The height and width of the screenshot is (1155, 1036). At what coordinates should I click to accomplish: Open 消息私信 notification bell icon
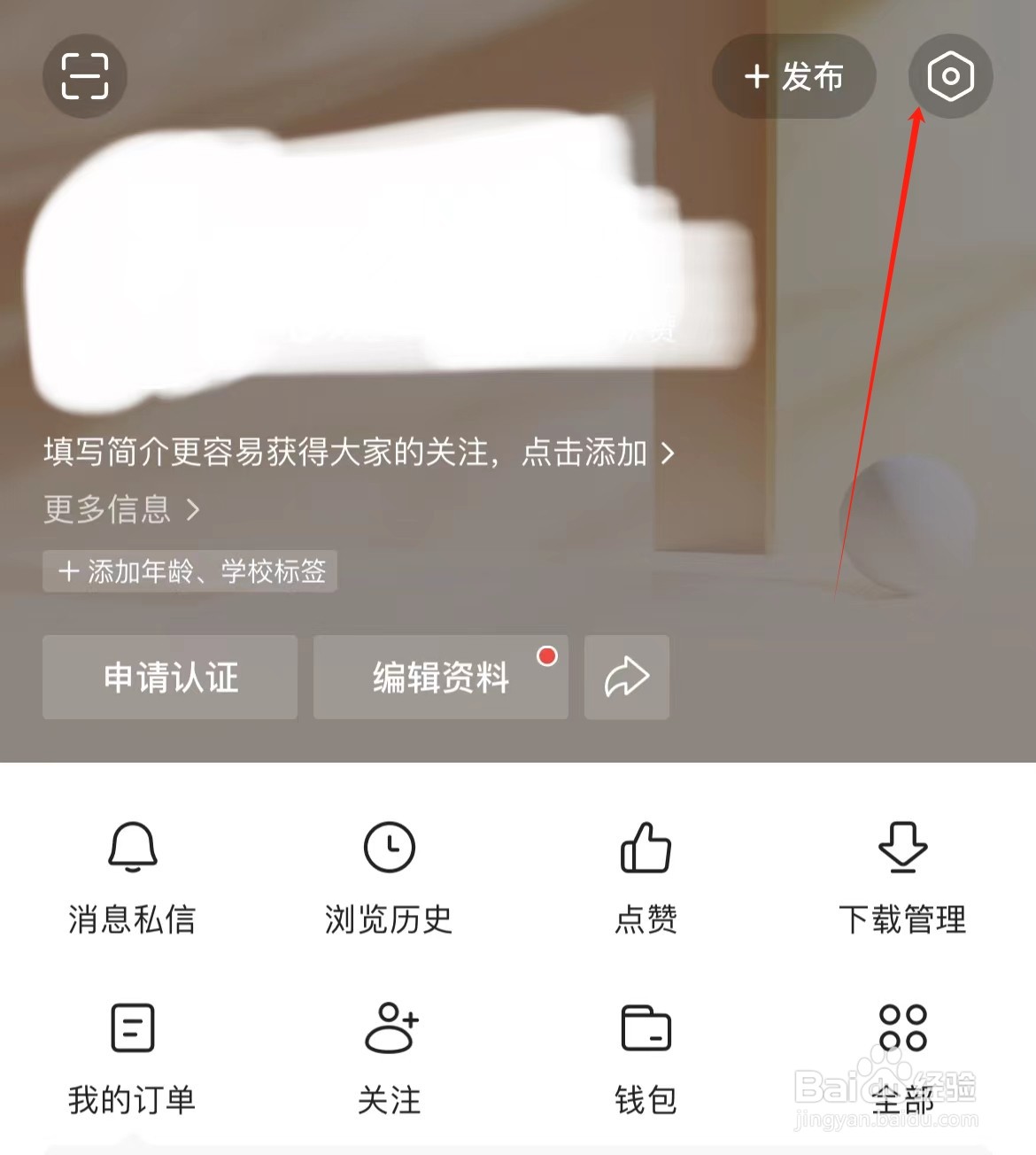tap(133, 848)
